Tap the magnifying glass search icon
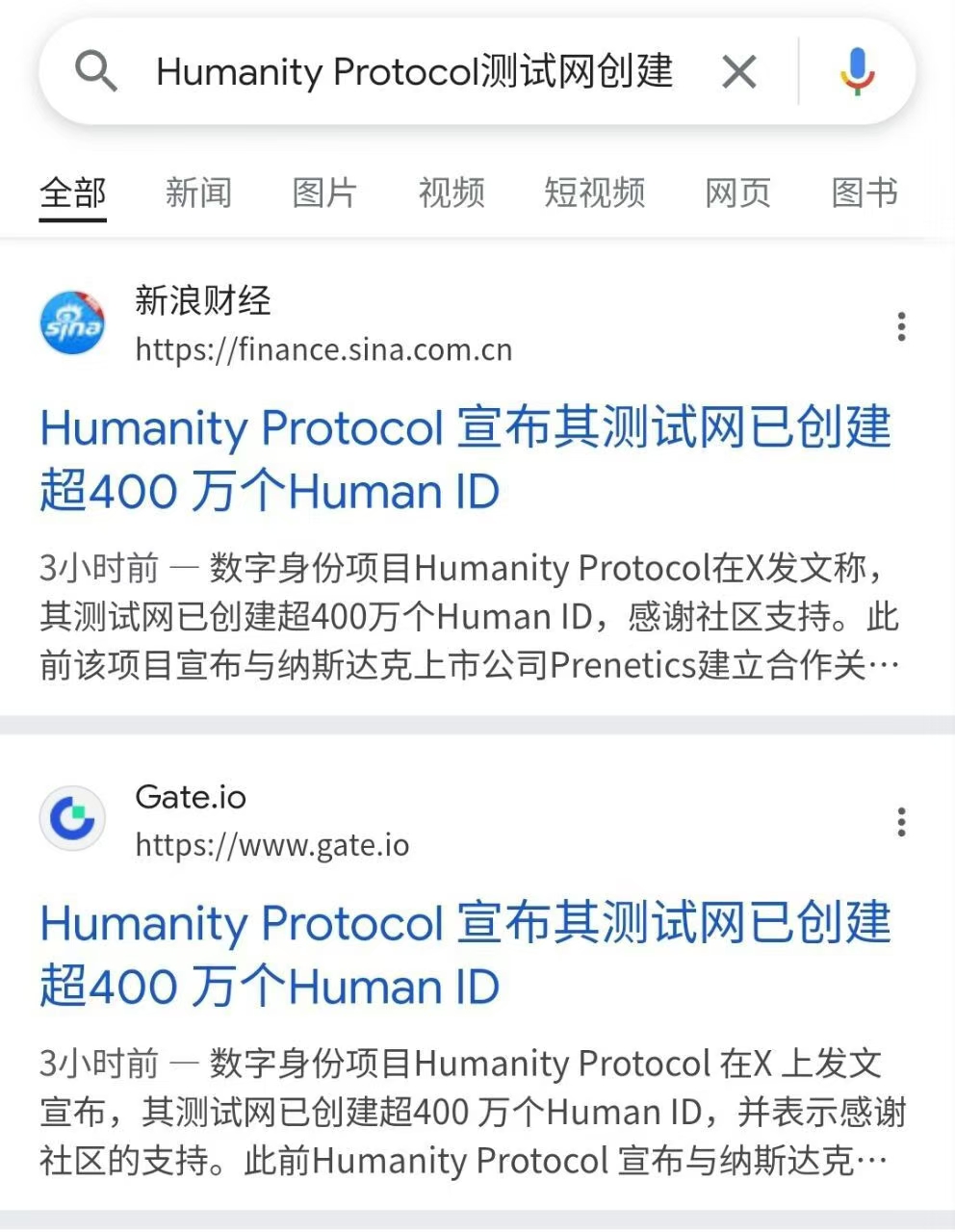This screenshot has width=955, height=1232. click(x=95, y=71)
